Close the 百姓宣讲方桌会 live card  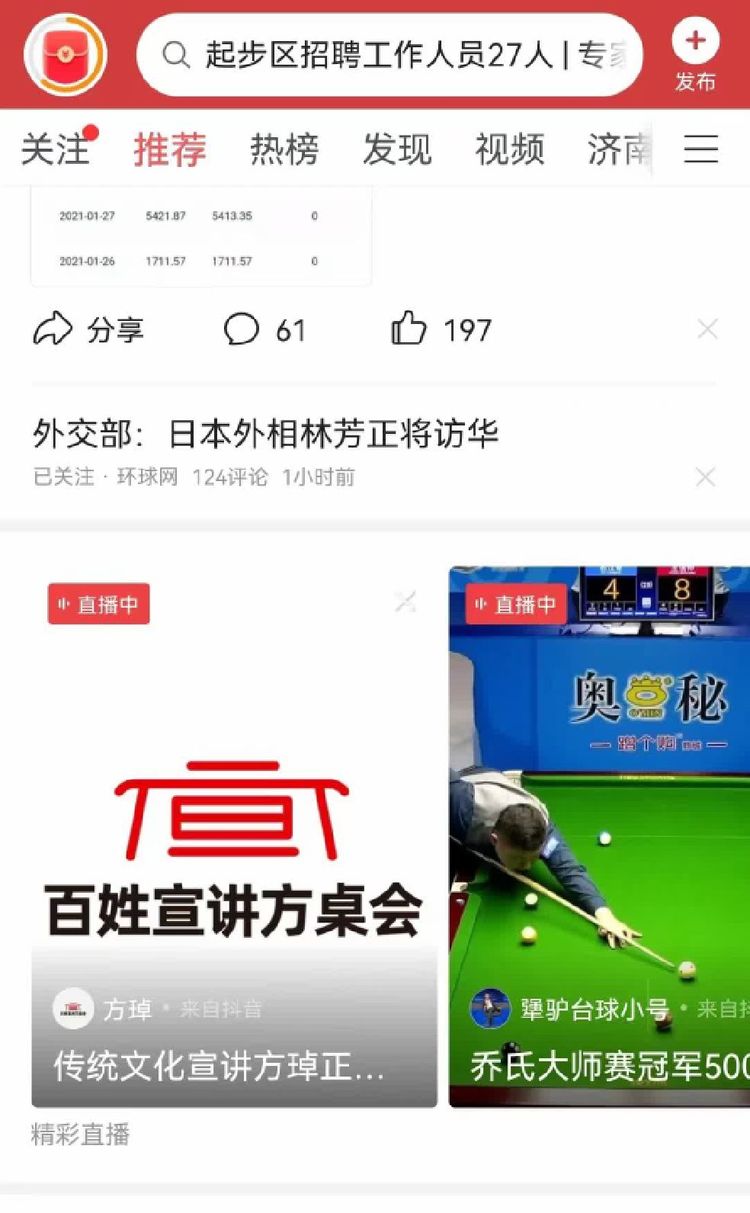(x=405, y=601)
